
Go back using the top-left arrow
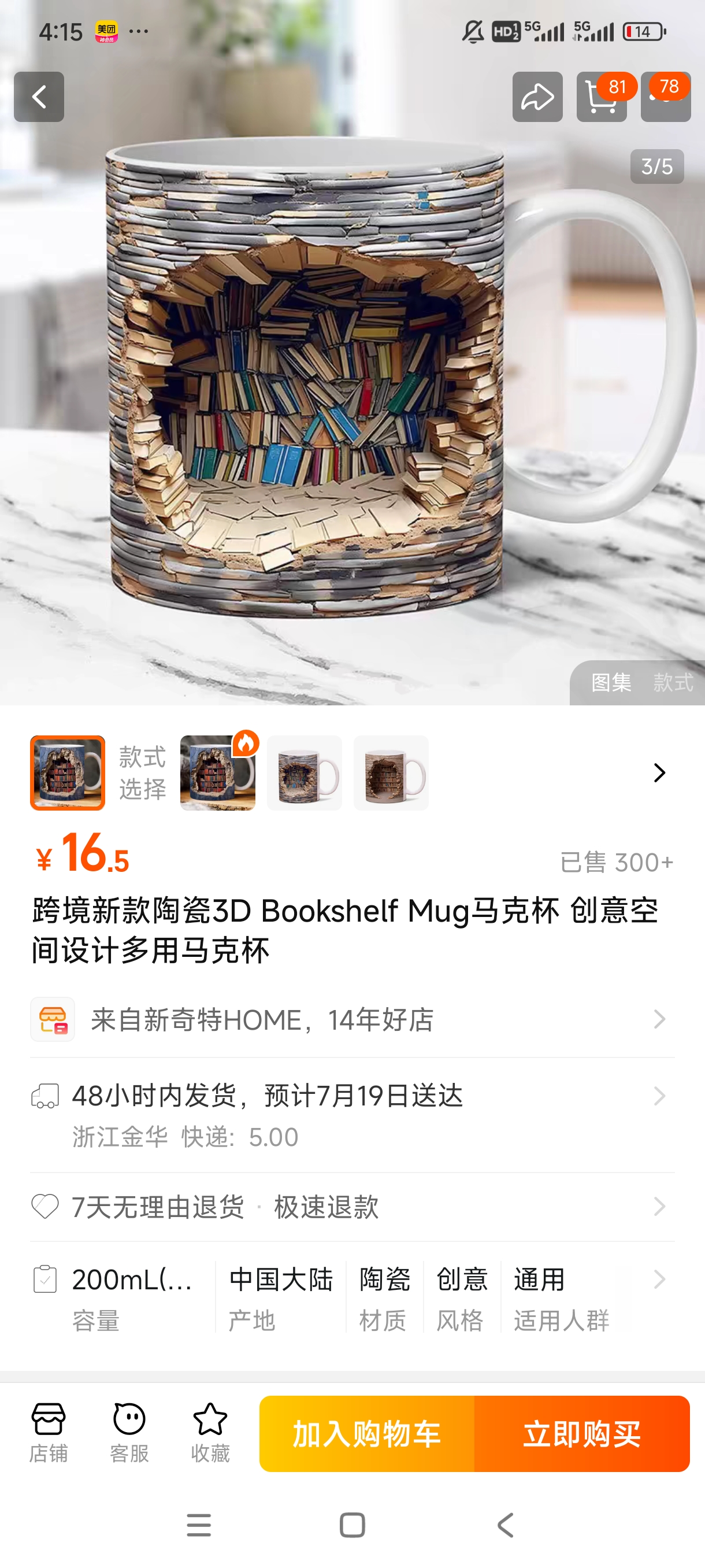pyautogui.click(x=39, y=97)
